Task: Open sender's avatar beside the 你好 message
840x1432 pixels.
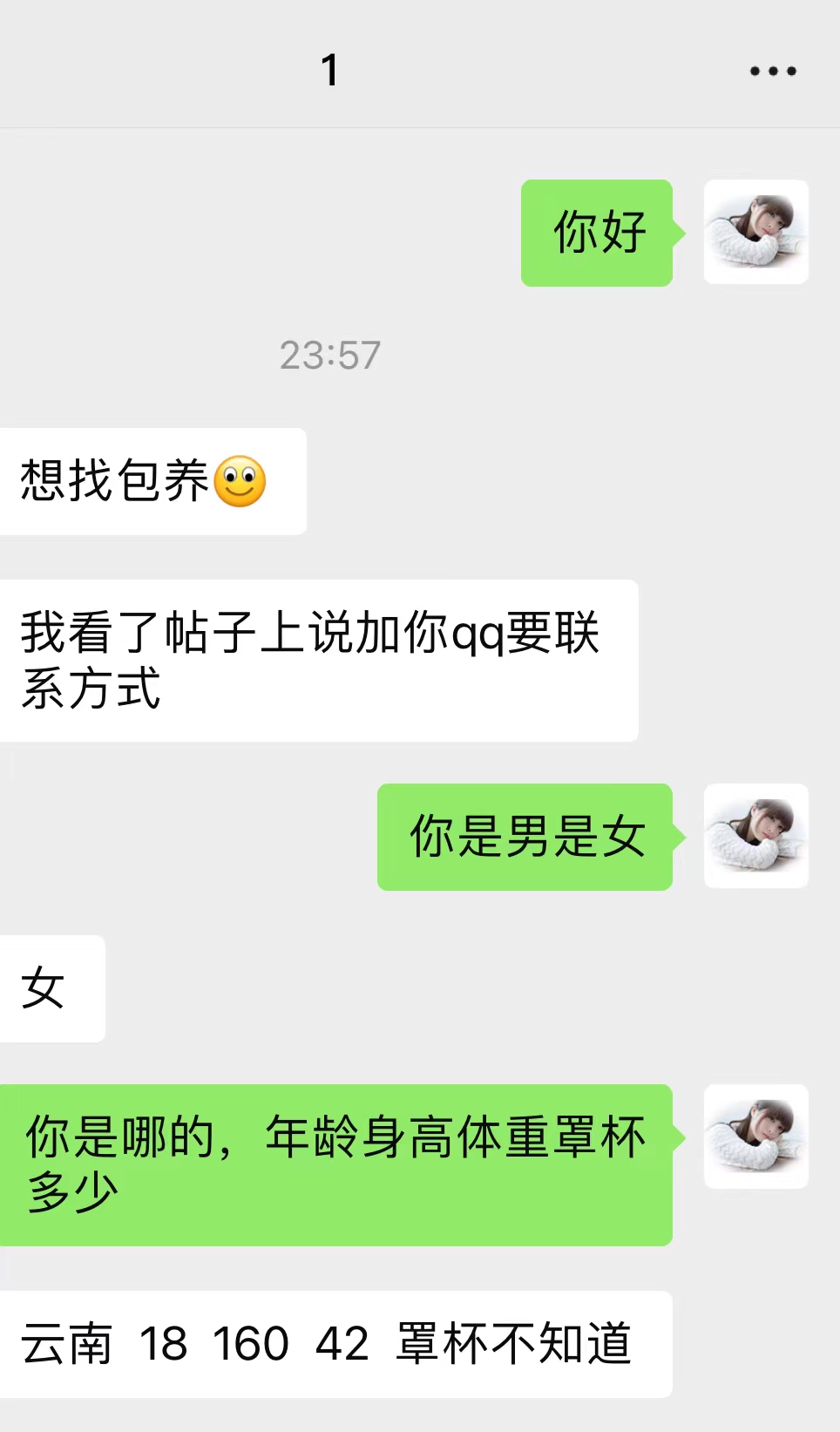Action: click(755, 232)
